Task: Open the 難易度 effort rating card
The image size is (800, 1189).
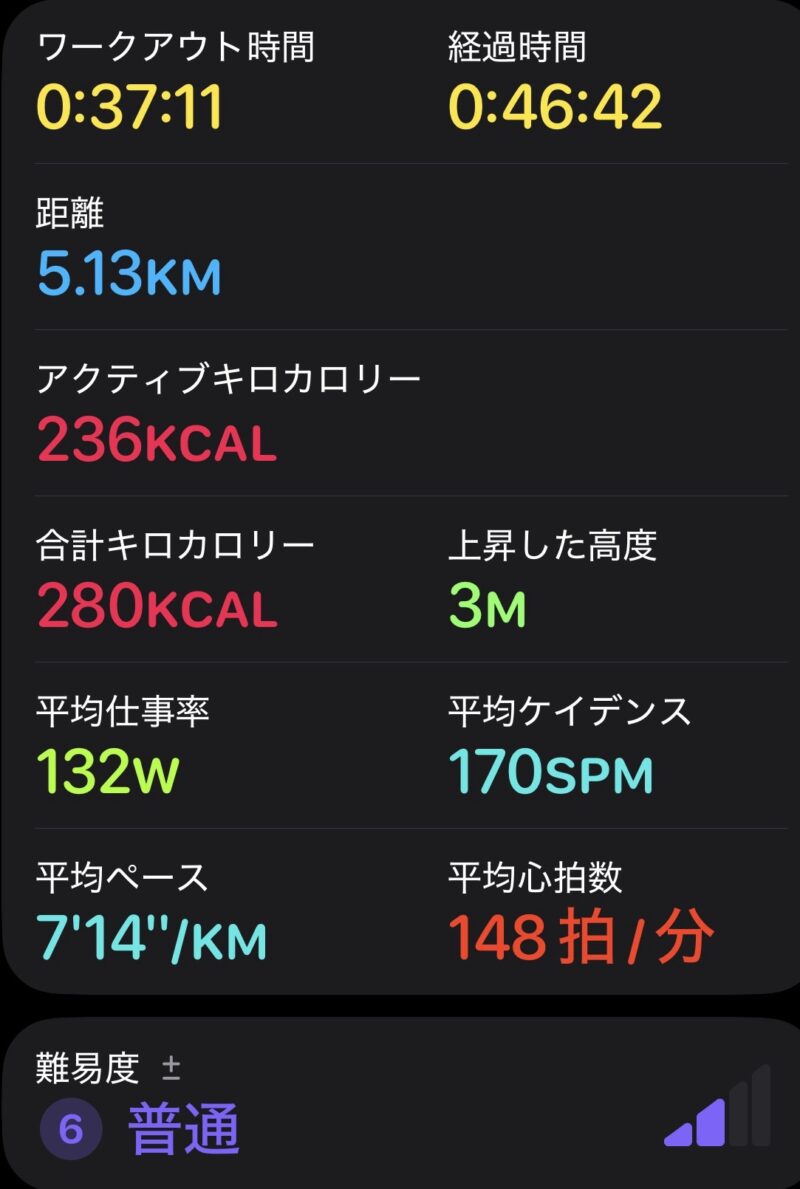Action: (x=400, y=1105)
